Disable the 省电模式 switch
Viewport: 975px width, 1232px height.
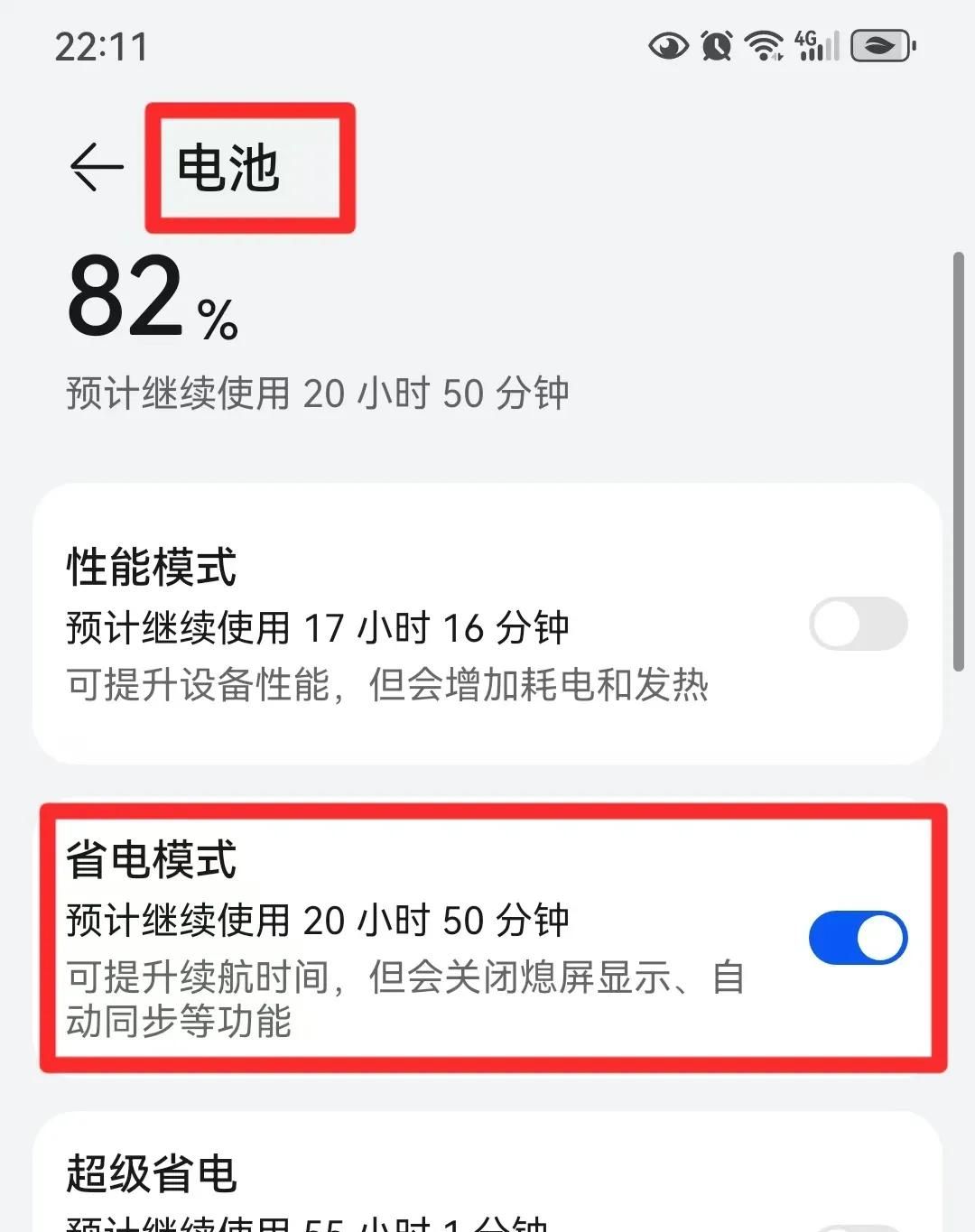click(858, 938)
